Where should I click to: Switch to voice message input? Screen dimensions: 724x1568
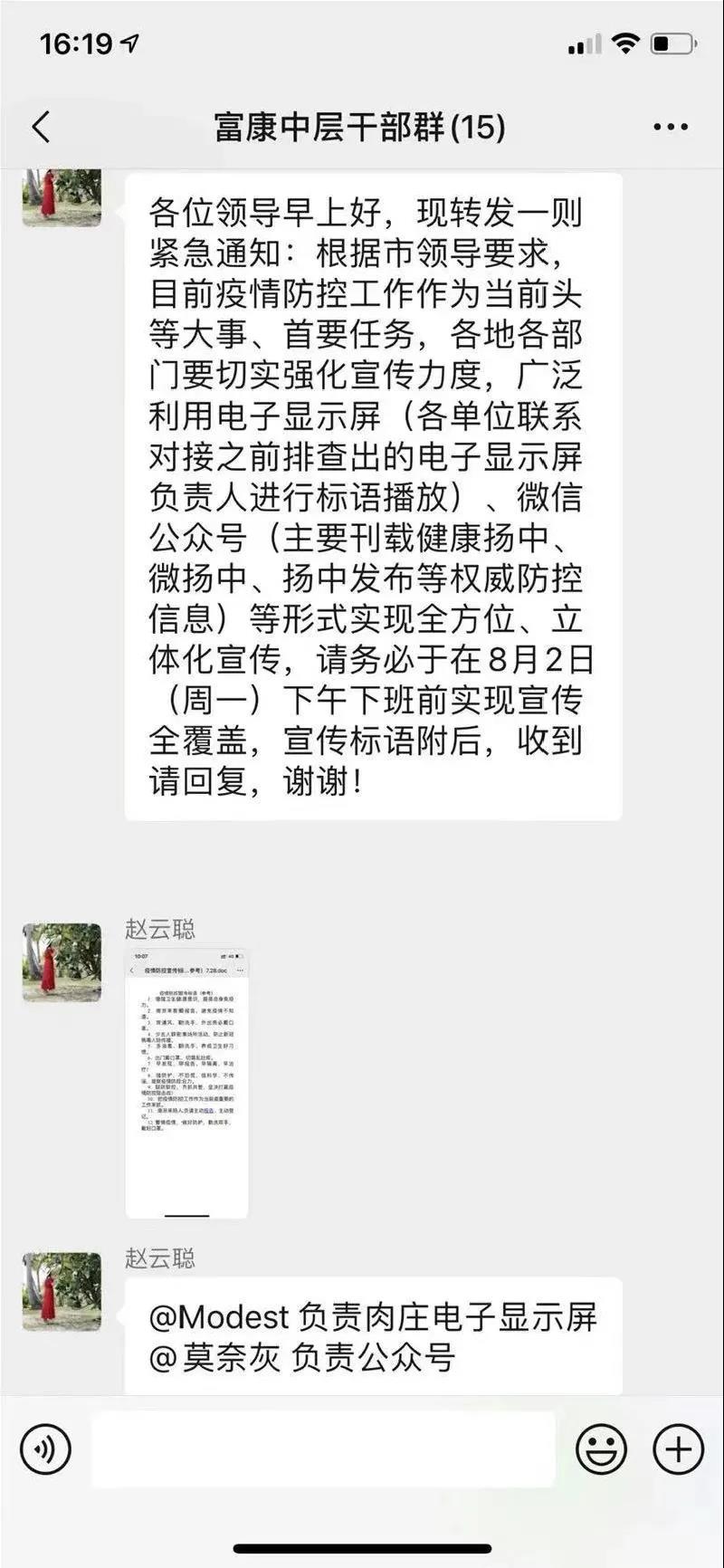click(x=45, y=1448)
